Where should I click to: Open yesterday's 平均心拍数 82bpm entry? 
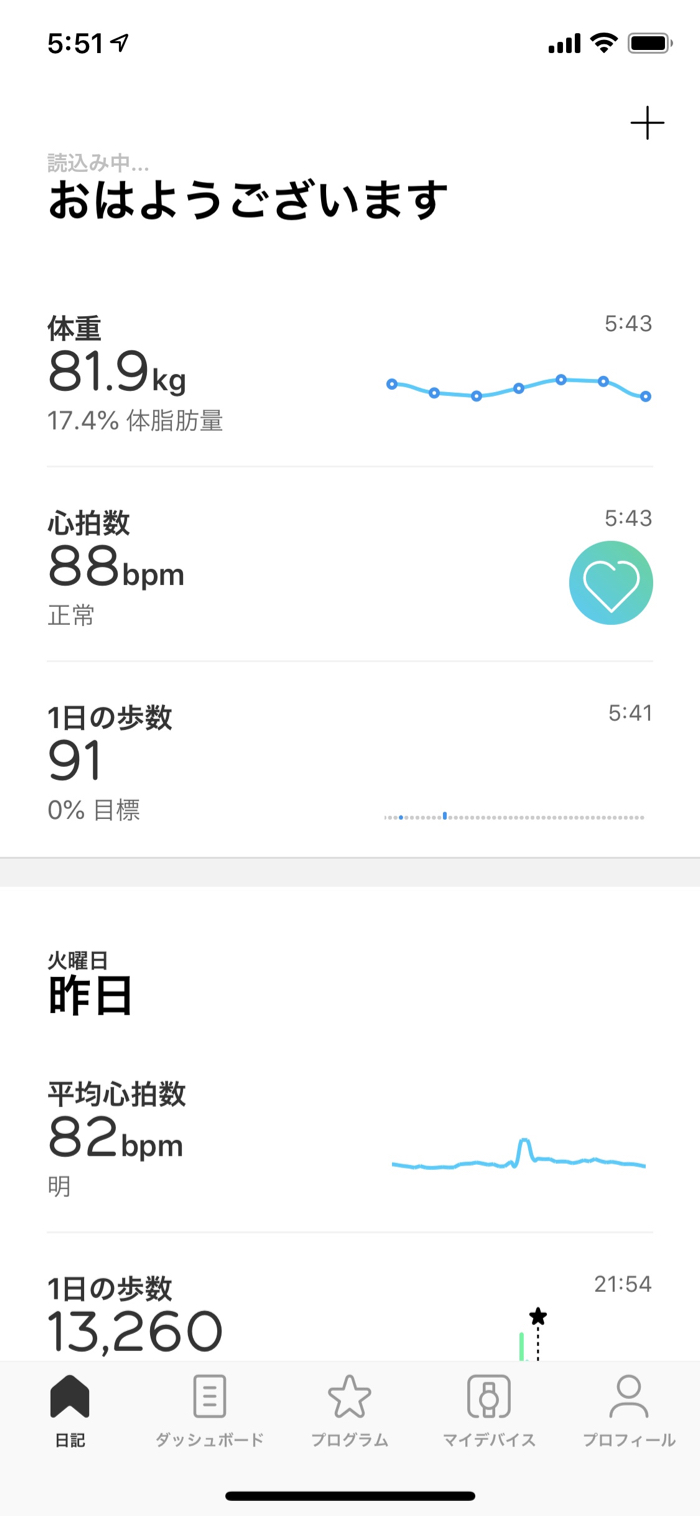[349, 1138]
